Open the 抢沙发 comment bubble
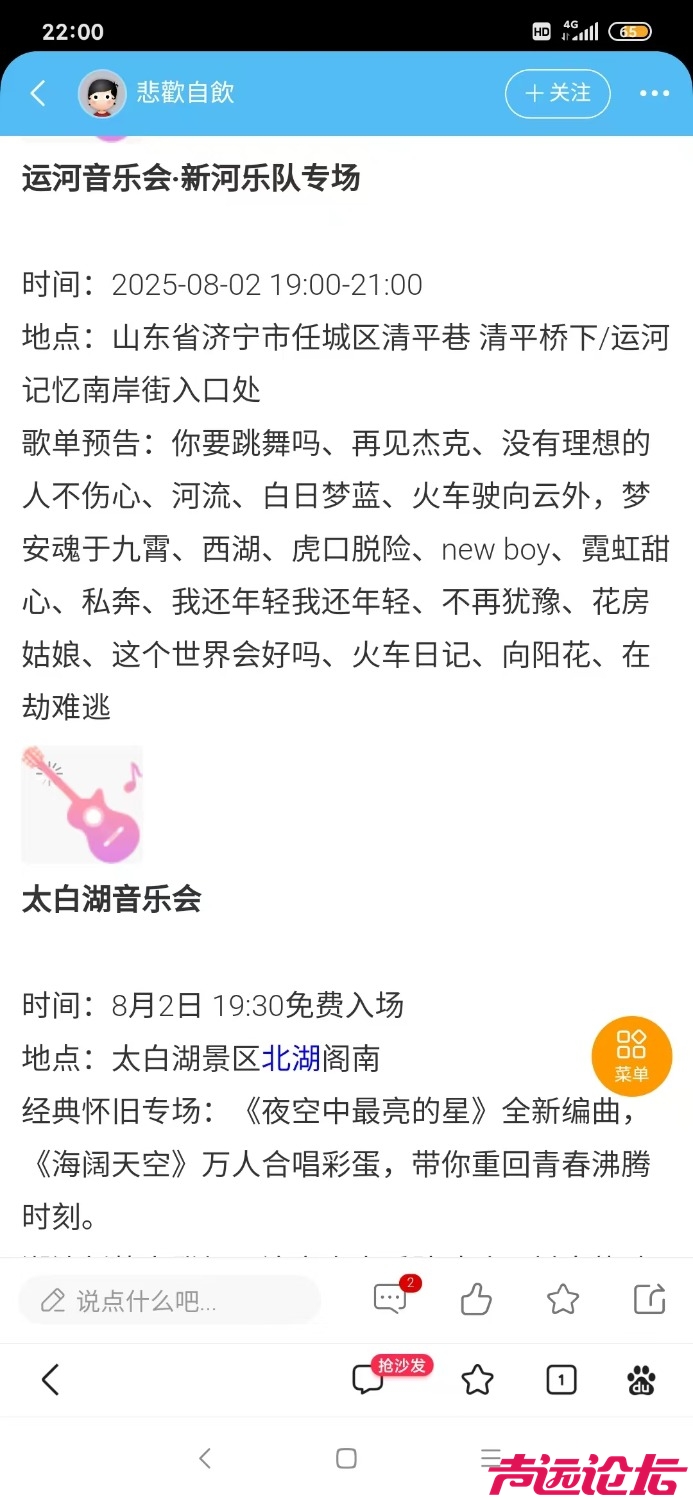Viewport: 693px width, 1500px height. click(368, 1380)
